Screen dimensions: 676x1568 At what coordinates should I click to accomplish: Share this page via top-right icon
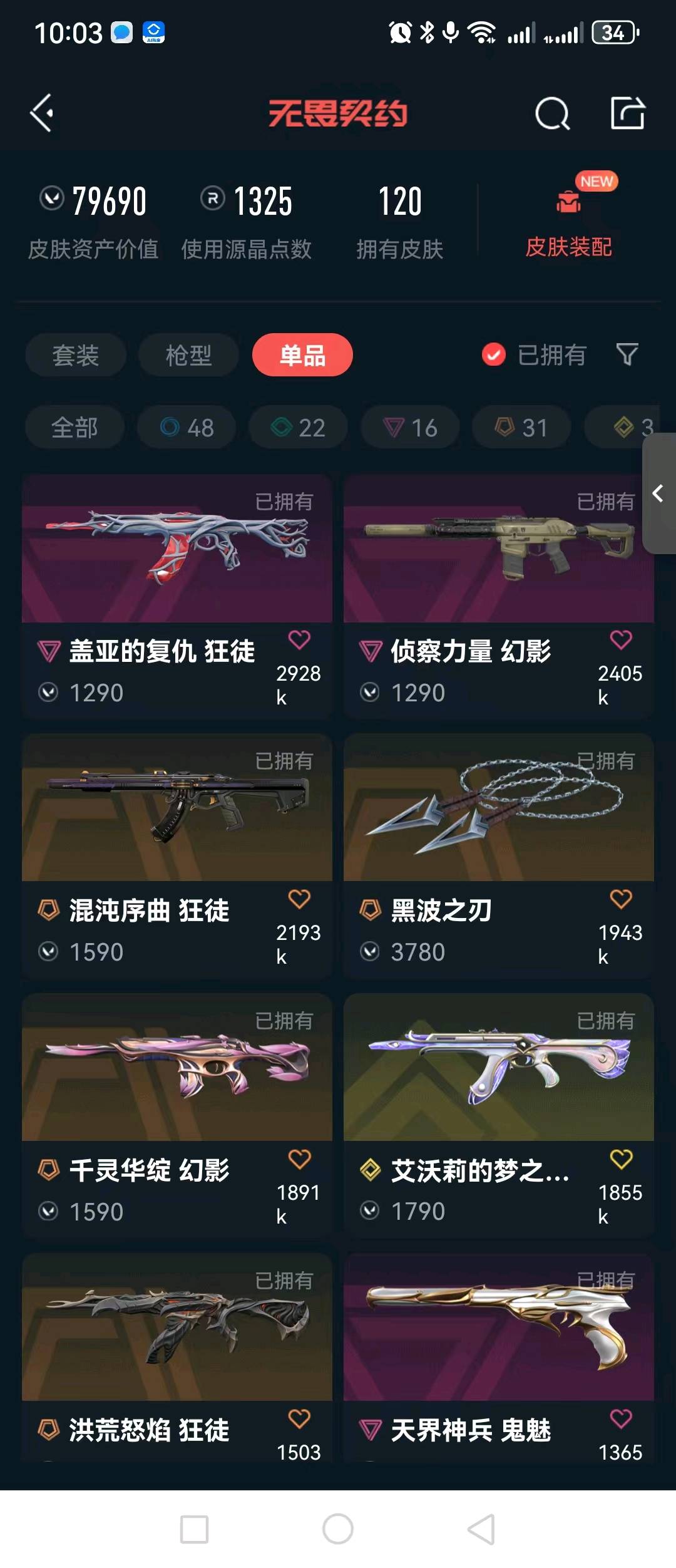click(x=627, y=113)
